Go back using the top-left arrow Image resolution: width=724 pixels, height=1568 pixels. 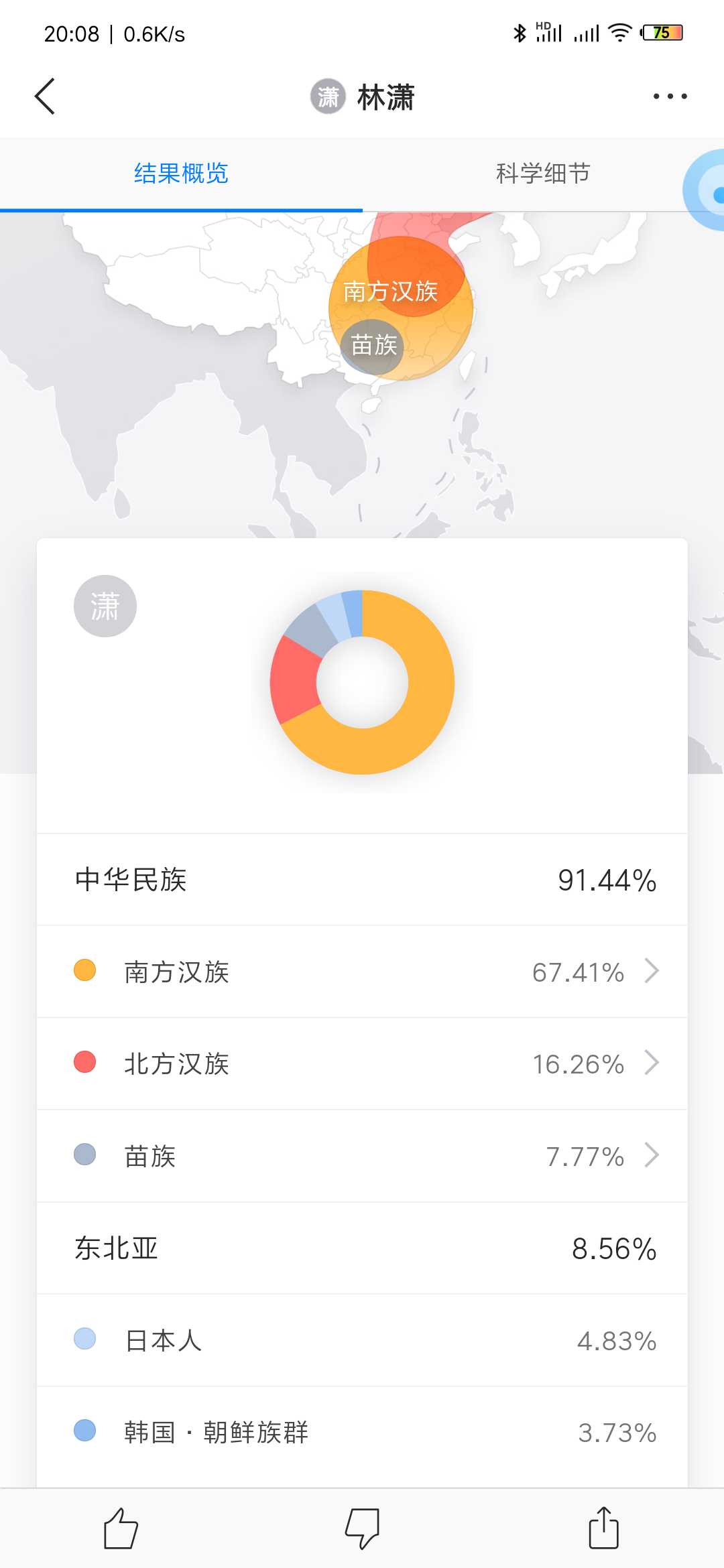tap(45, 96)
